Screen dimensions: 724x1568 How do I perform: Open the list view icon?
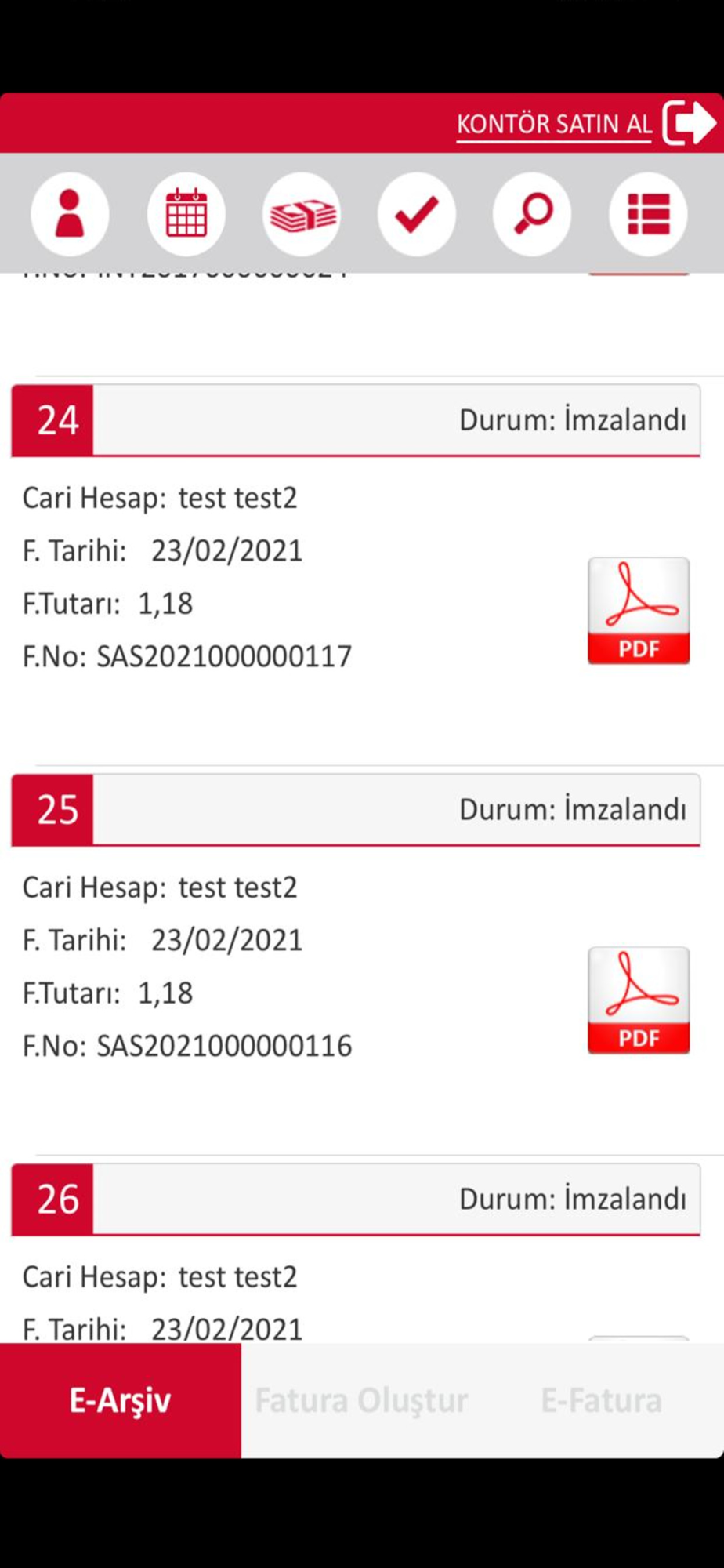pos(648,213)
